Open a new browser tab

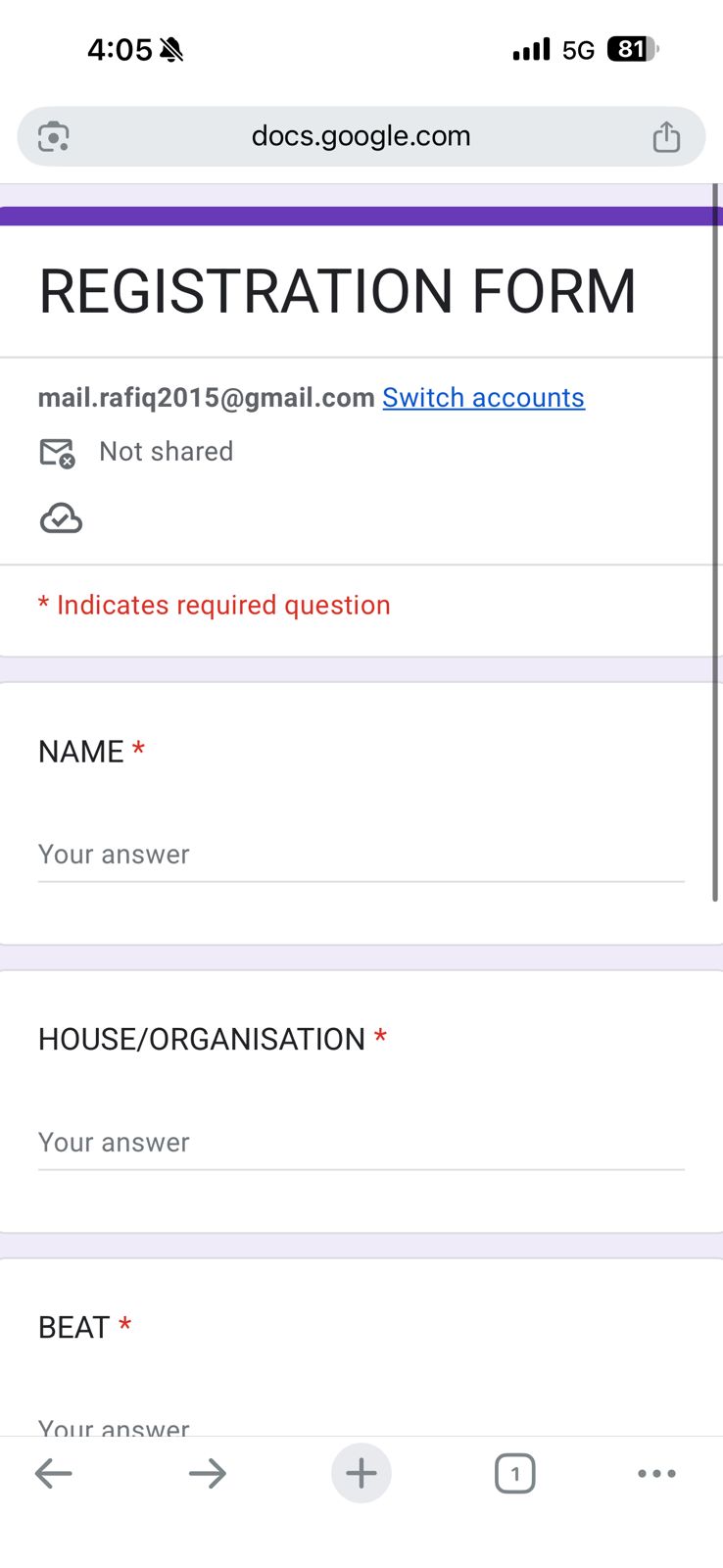tap(361, 1473)
